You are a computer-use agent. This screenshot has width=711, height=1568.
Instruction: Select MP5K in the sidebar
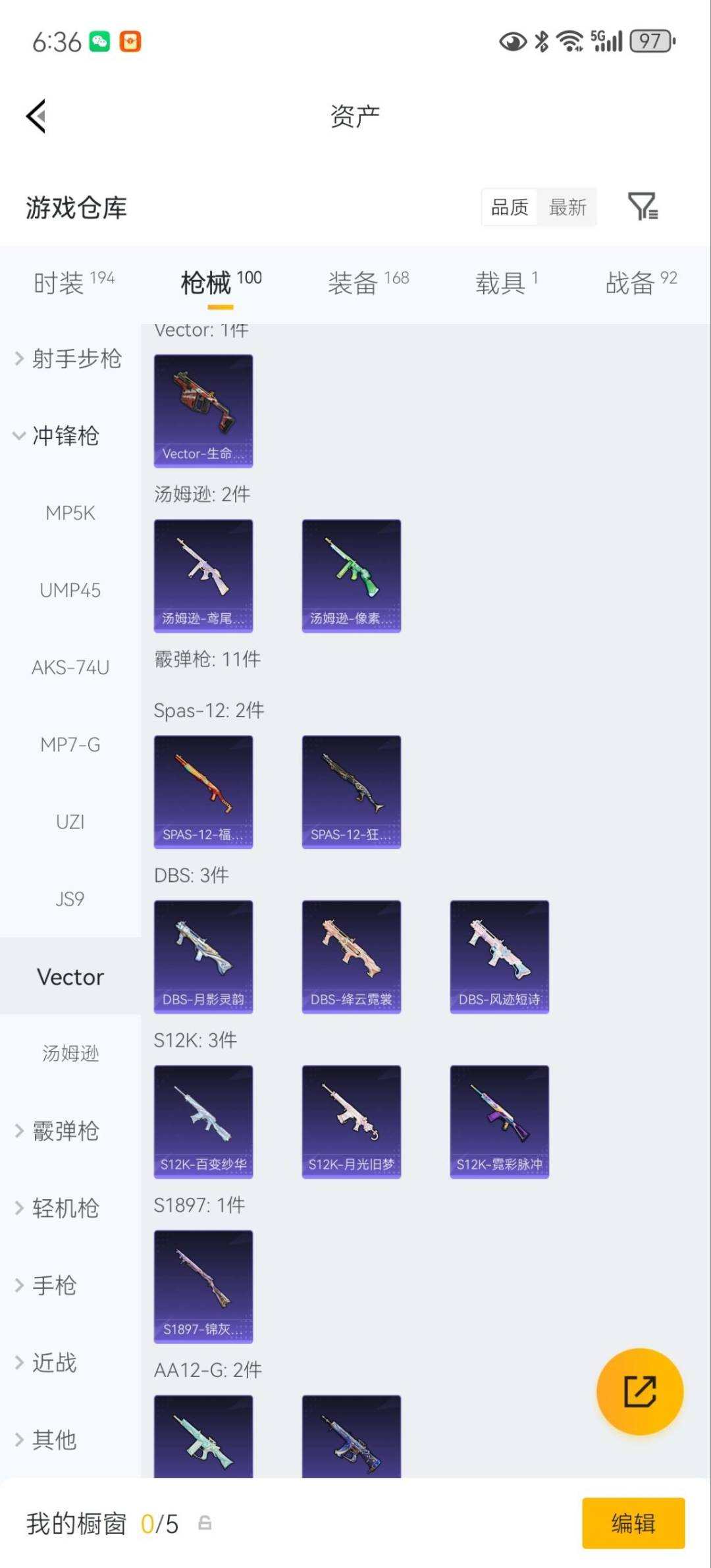(70, 513)
